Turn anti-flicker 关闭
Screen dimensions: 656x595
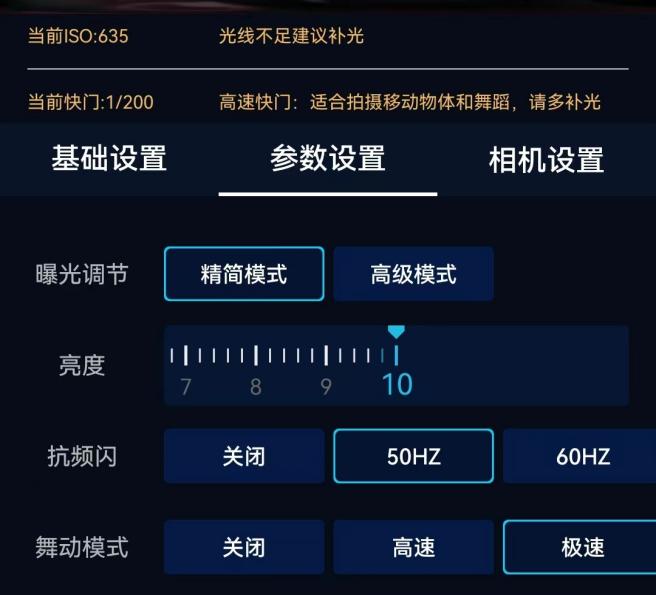244,457
